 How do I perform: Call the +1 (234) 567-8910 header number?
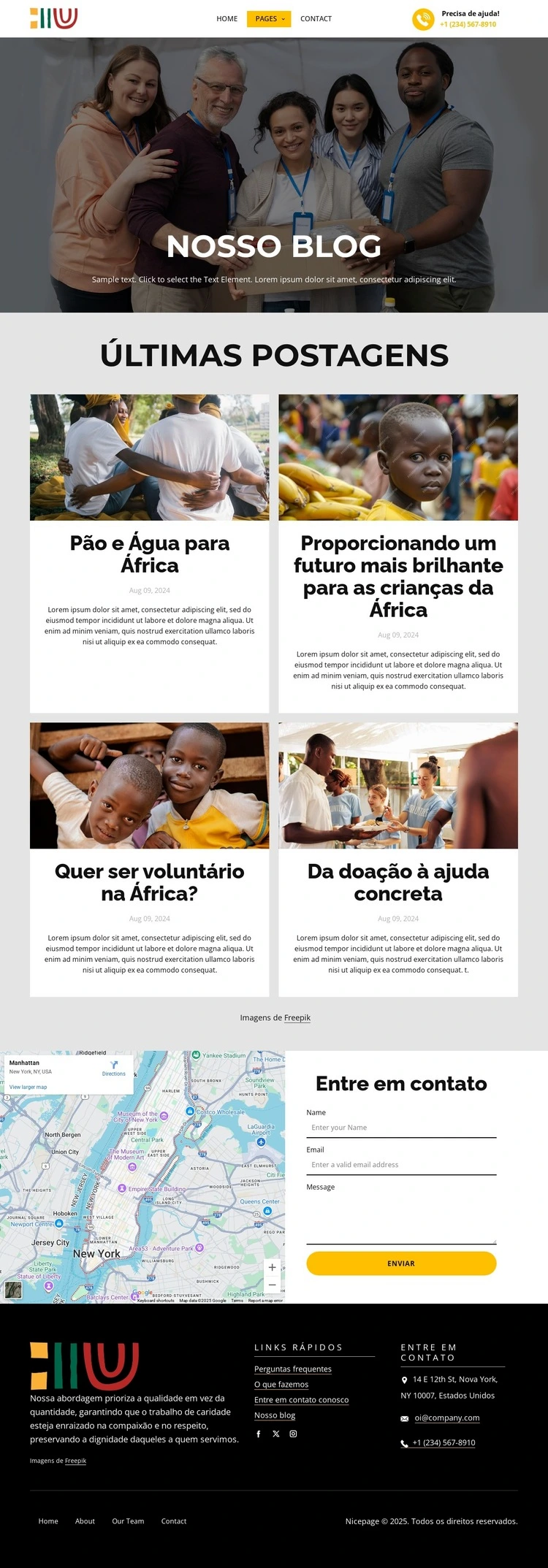point(468,25)
